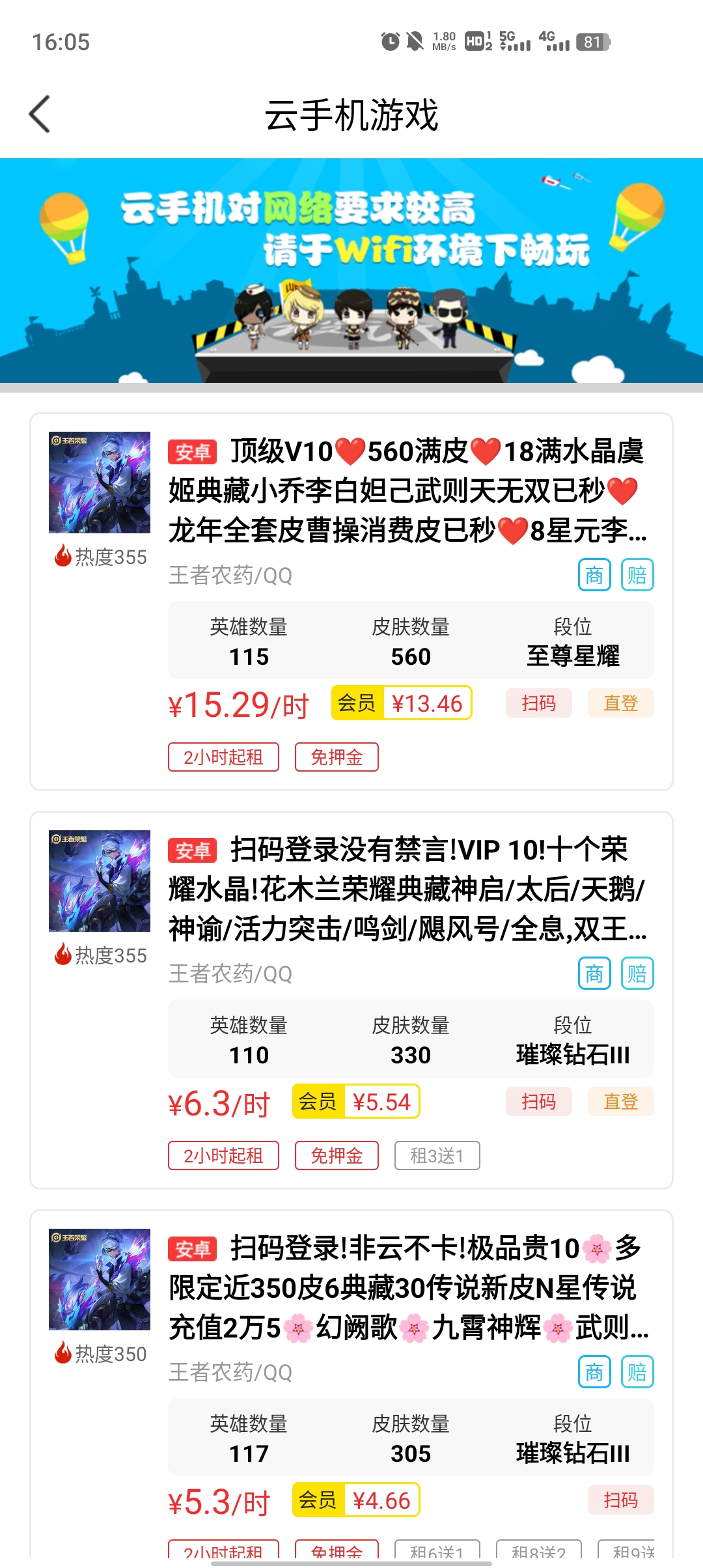Viewport: 703px width, 1568px height.
Task: Select the 直登 option on second listing
Action: 620,1102
